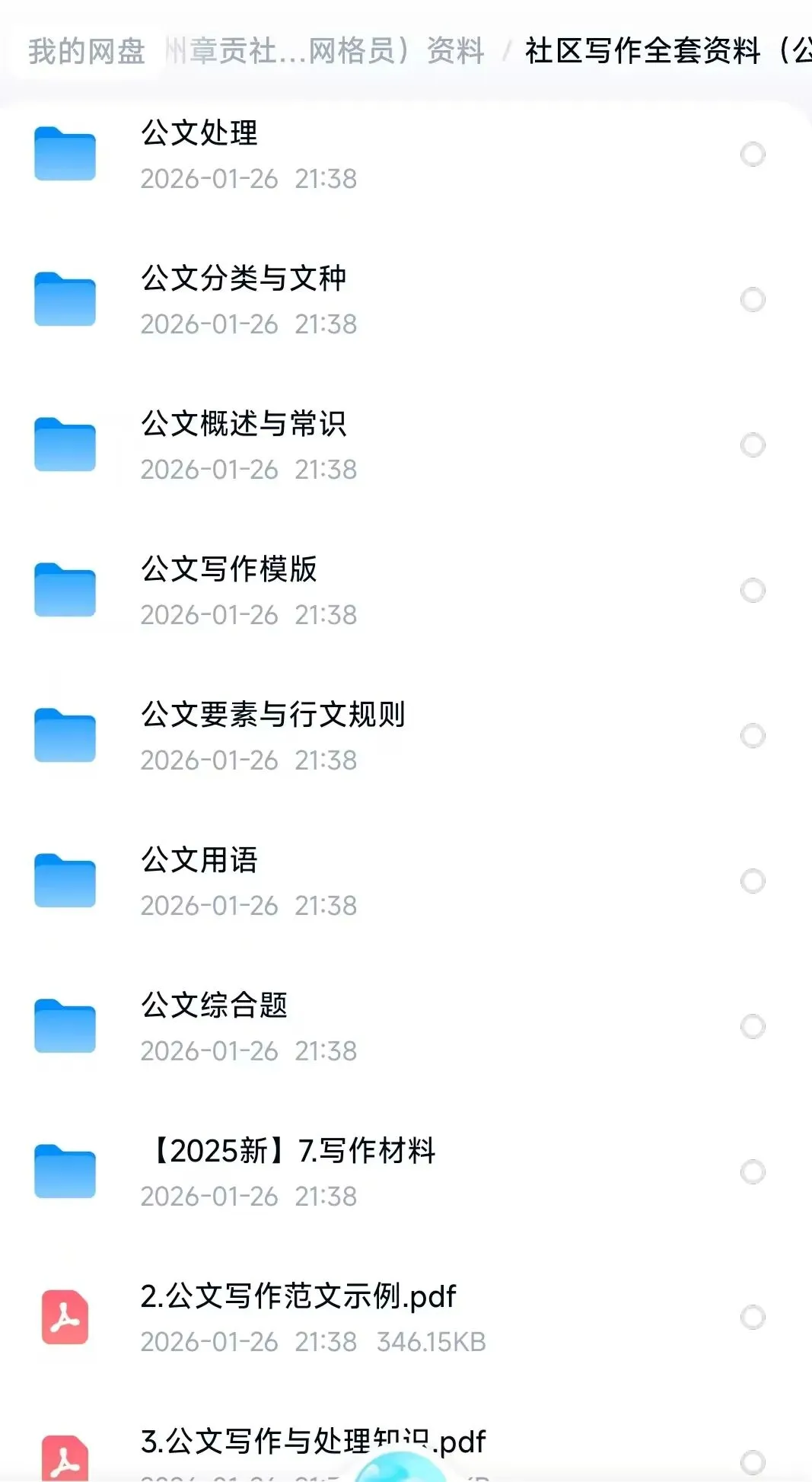Open the 公文综合题 folder
The height and width of the screenshot is (1482, 812).
[x=214, y=1006]
